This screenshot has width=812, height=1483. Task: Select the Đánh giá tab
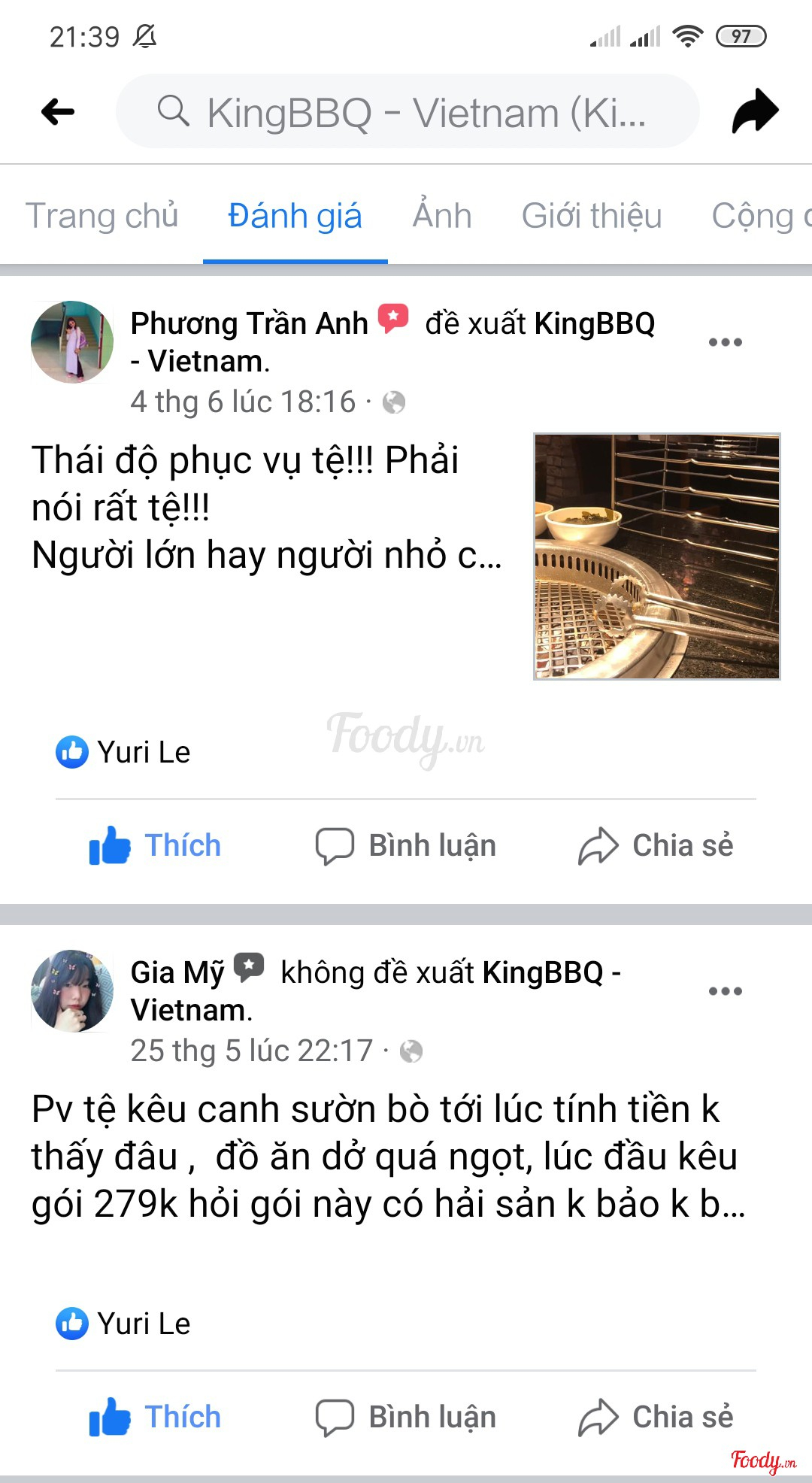pyautogui.click(x=295, y=216)
